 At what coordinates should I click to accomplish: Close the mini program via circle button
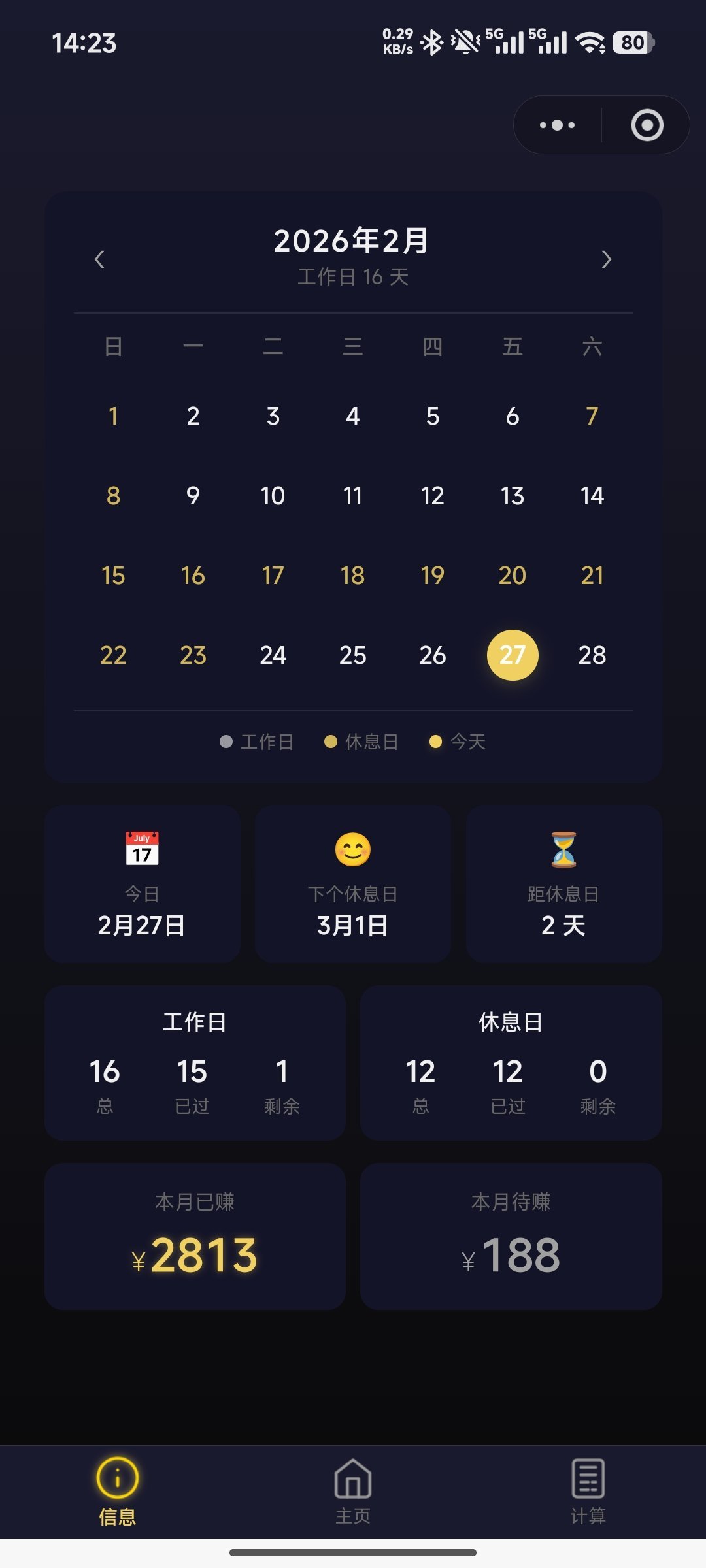647,125
